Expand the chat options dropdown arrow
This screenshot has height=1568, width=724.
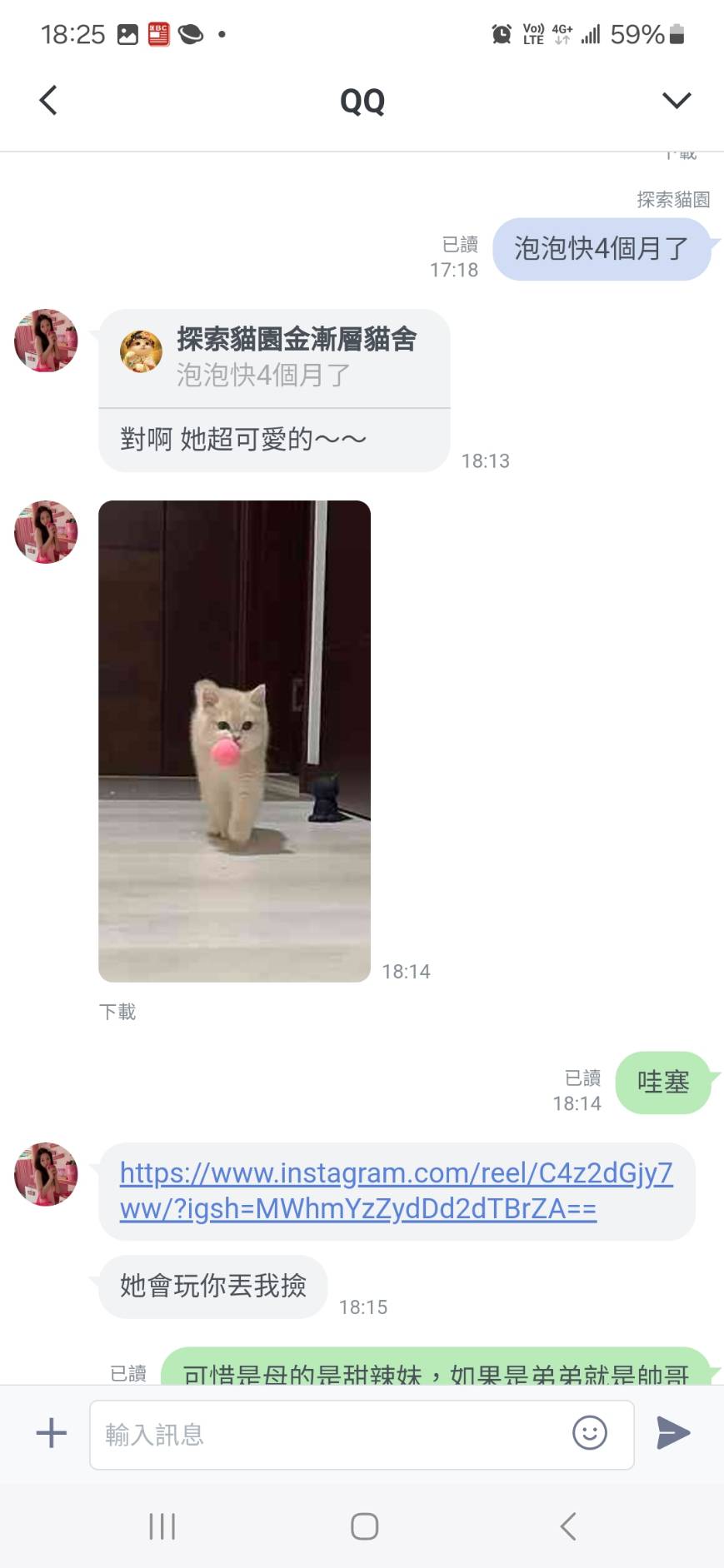point(676,101)
